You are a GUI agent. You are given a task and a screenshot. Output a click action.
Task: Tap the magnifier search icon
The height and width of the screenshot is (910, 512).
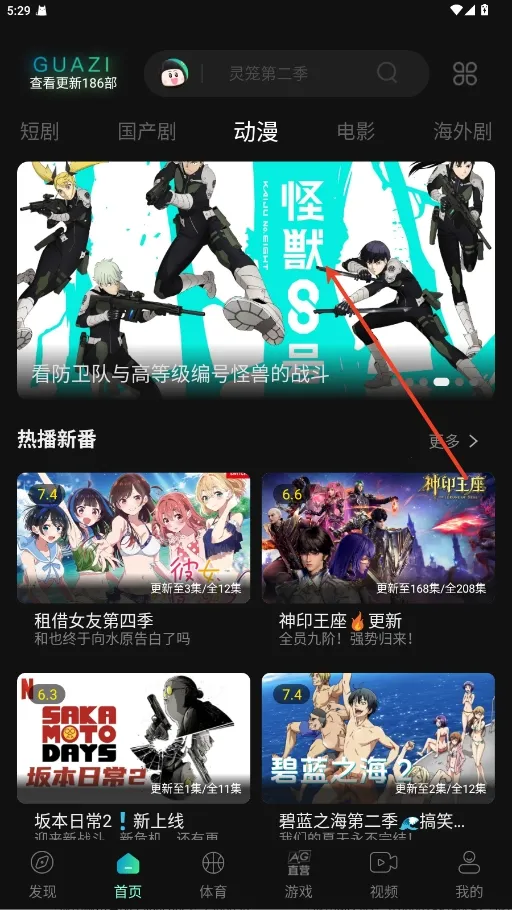pos(387,73)
